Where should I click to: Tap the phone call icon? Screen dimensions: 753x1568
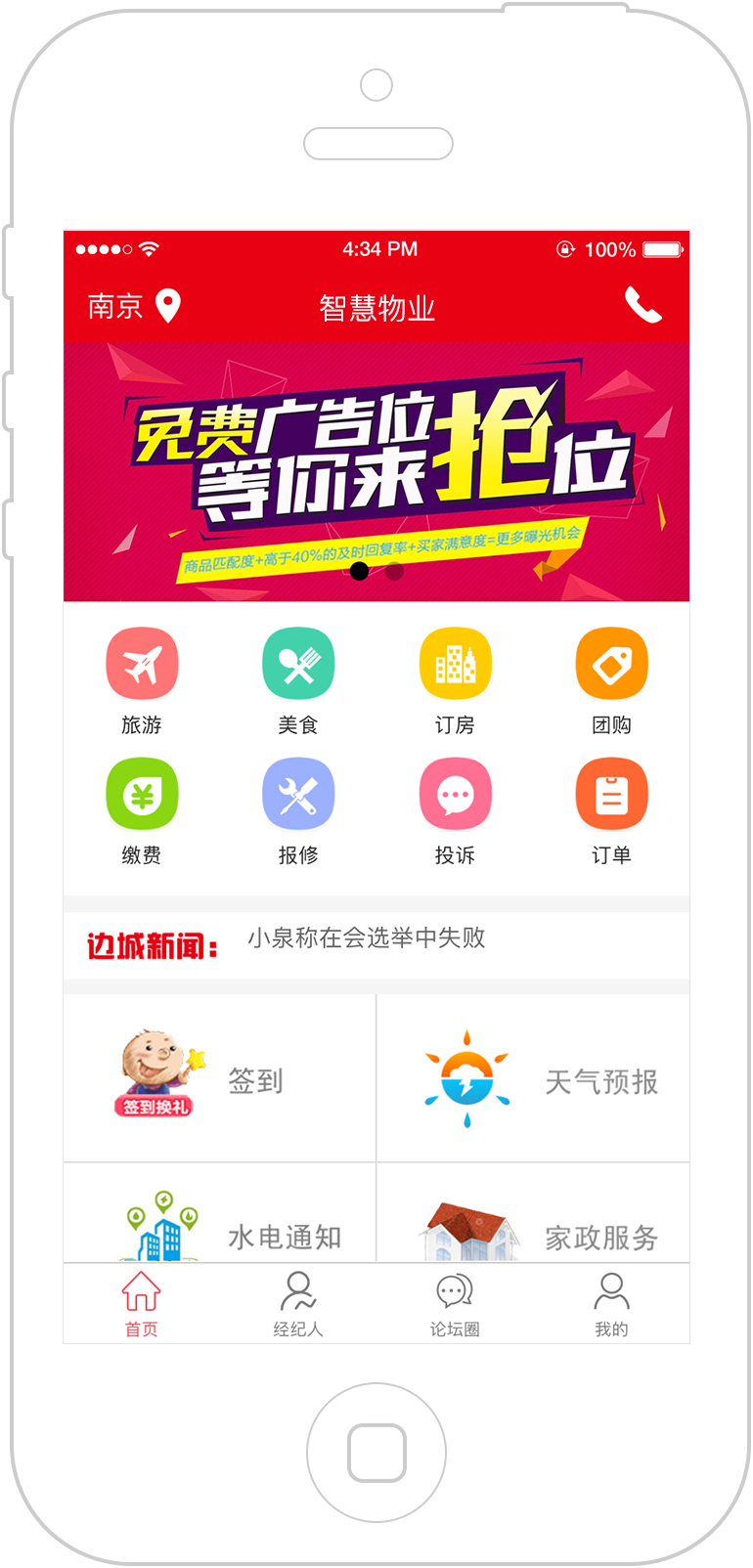coord(643,306)
